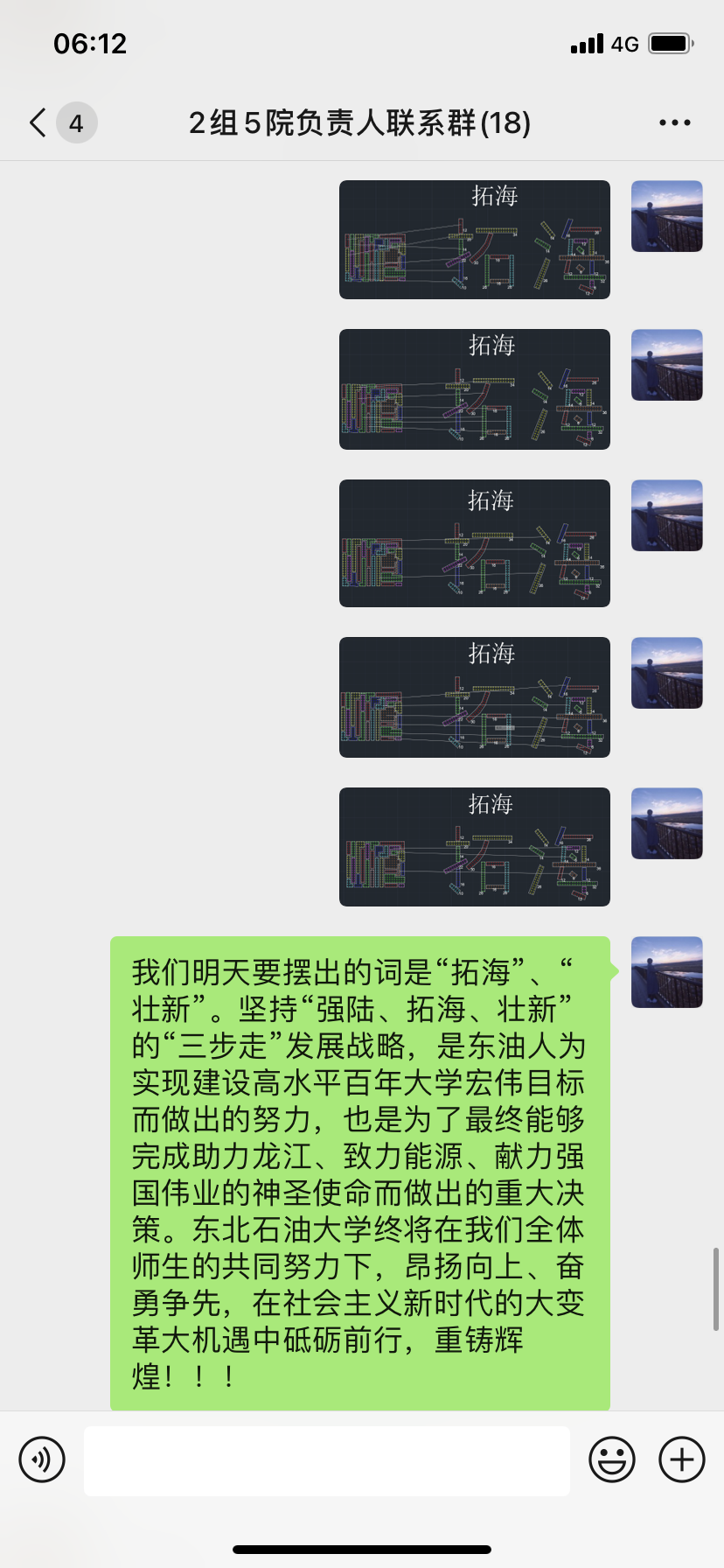This screenshot has height=1568, width=724.
Task: Open sender avatar beside the green text message
Action: [x=667, y=972]
